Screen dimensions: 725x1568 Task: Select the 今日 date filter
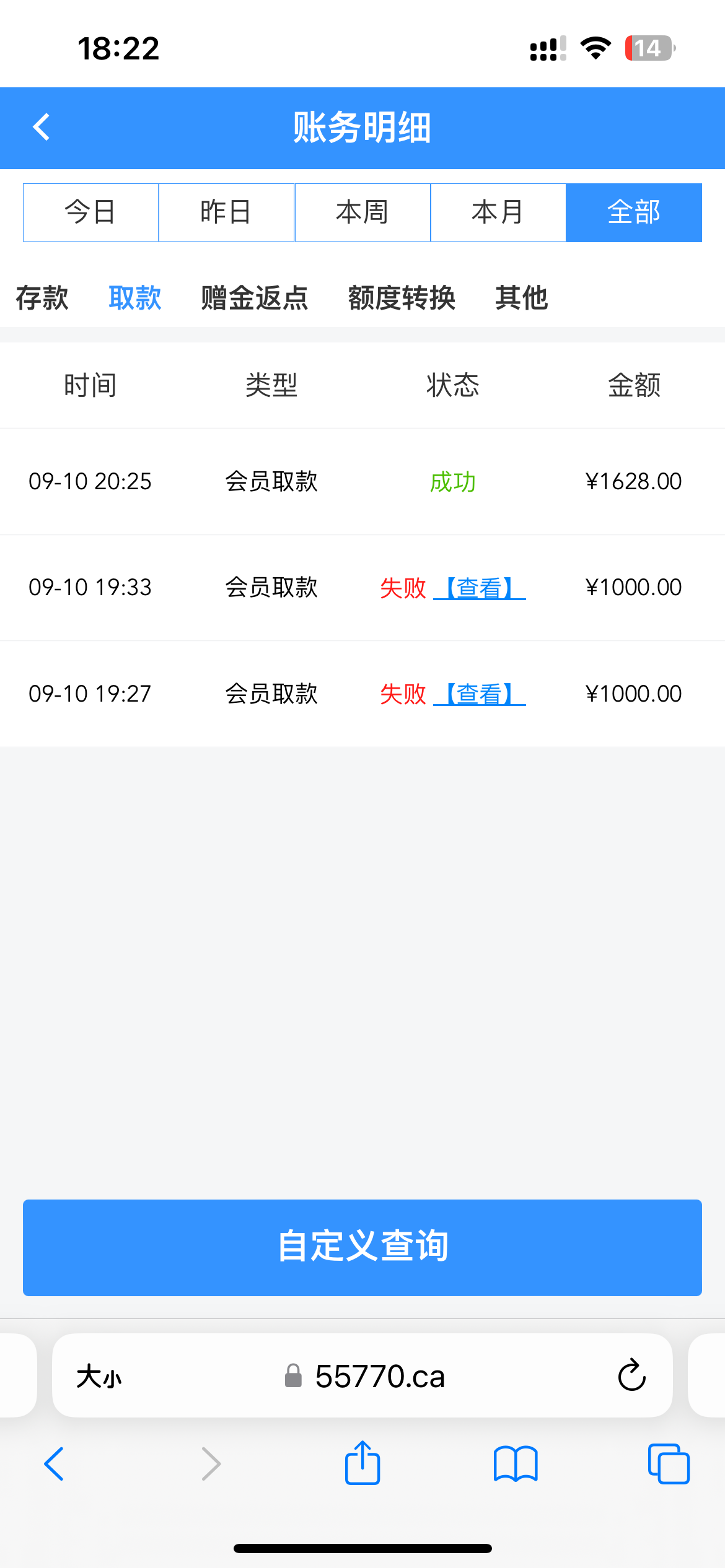[91, 212]
